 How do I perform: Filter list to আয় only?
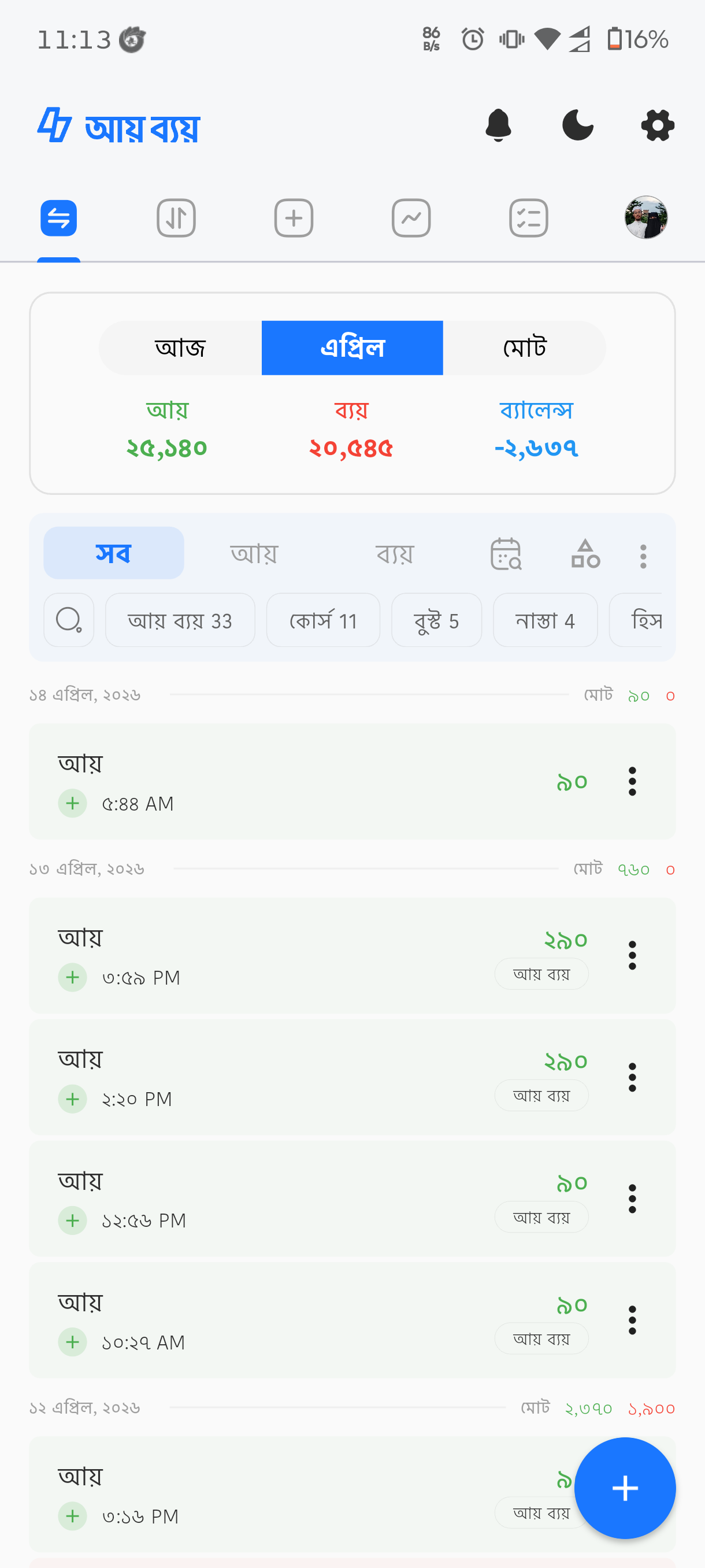(x=254, y=553)
